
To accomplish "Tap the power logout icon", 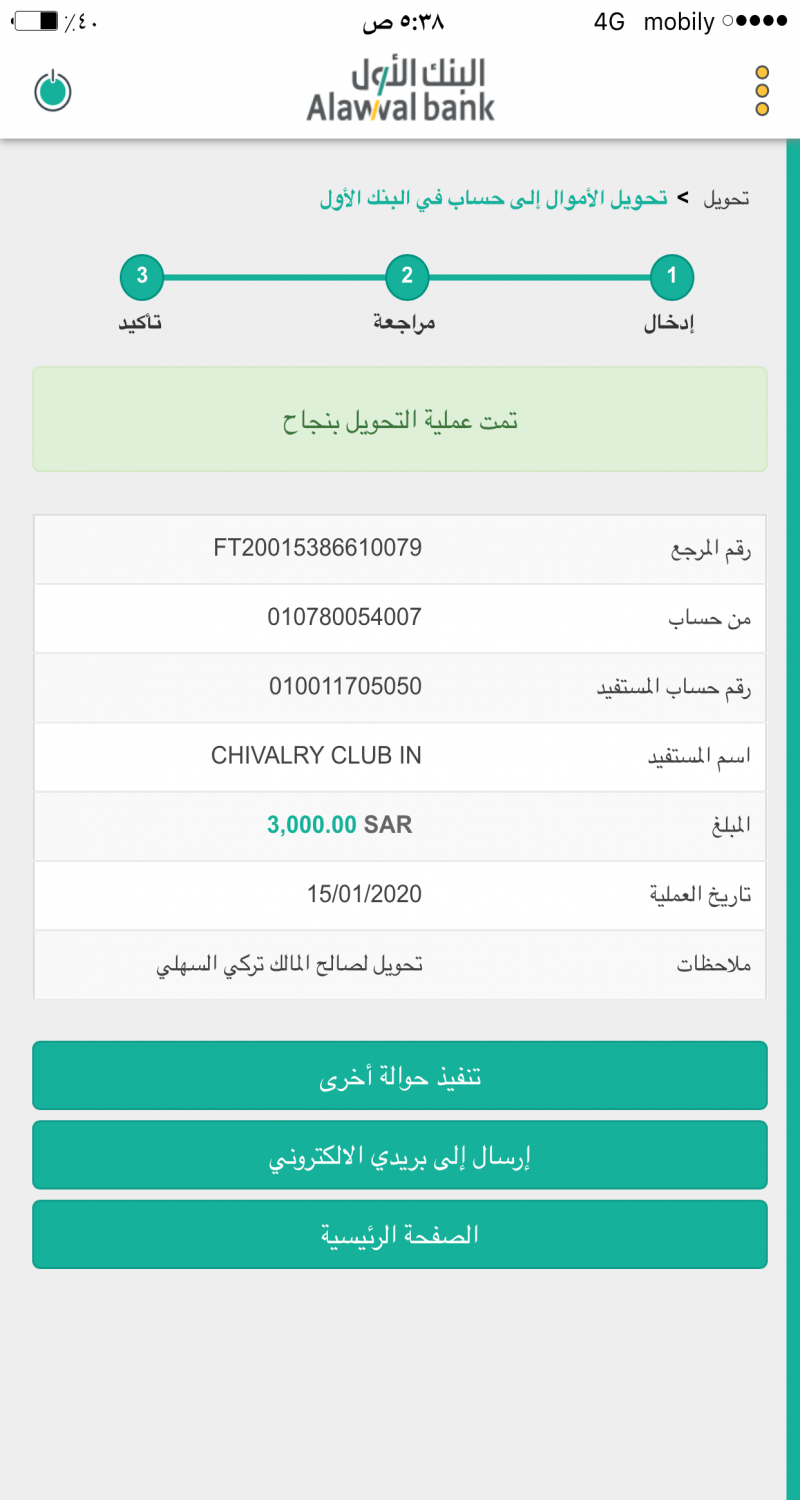I will click(x=53, y=91).
